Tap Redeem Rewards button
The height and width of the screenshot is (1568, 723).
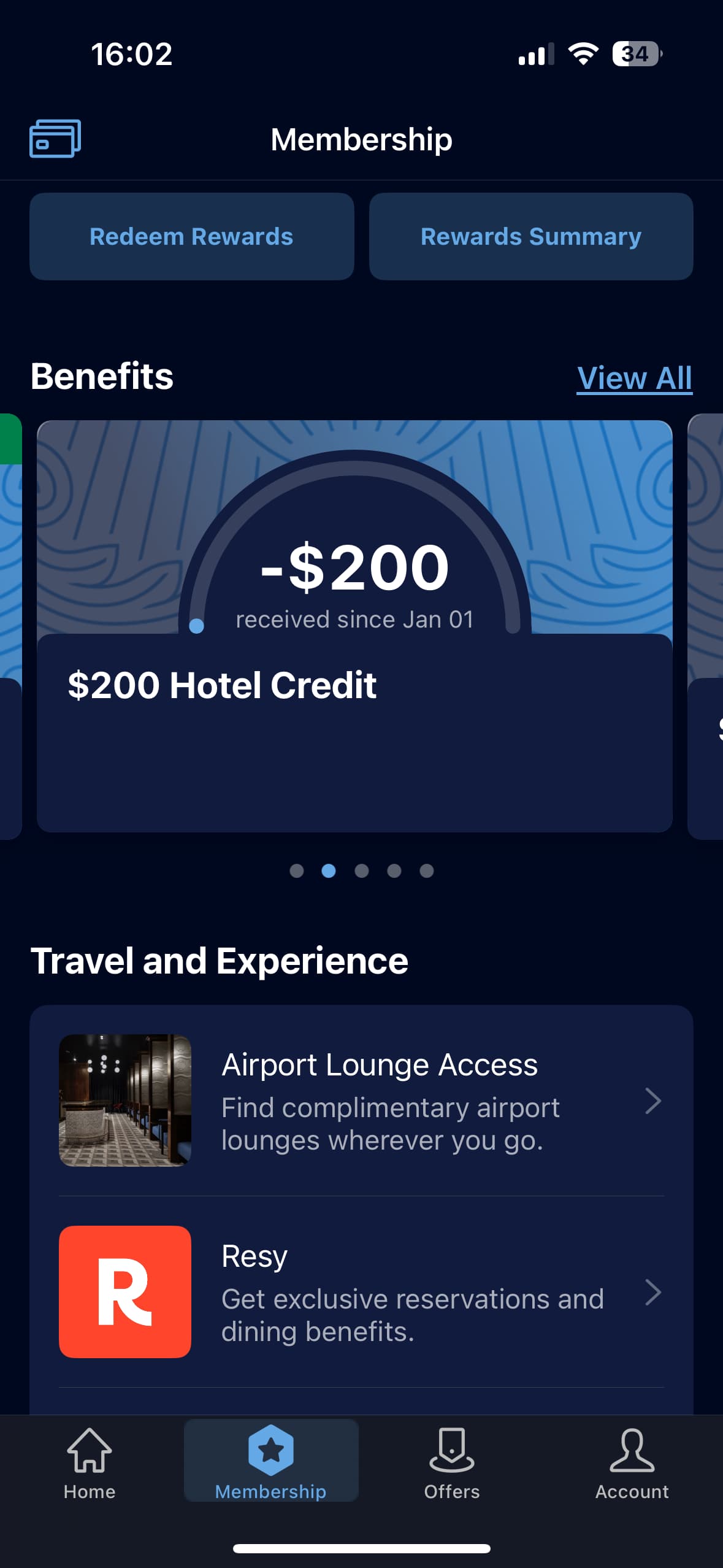click(x=191, y=236)
